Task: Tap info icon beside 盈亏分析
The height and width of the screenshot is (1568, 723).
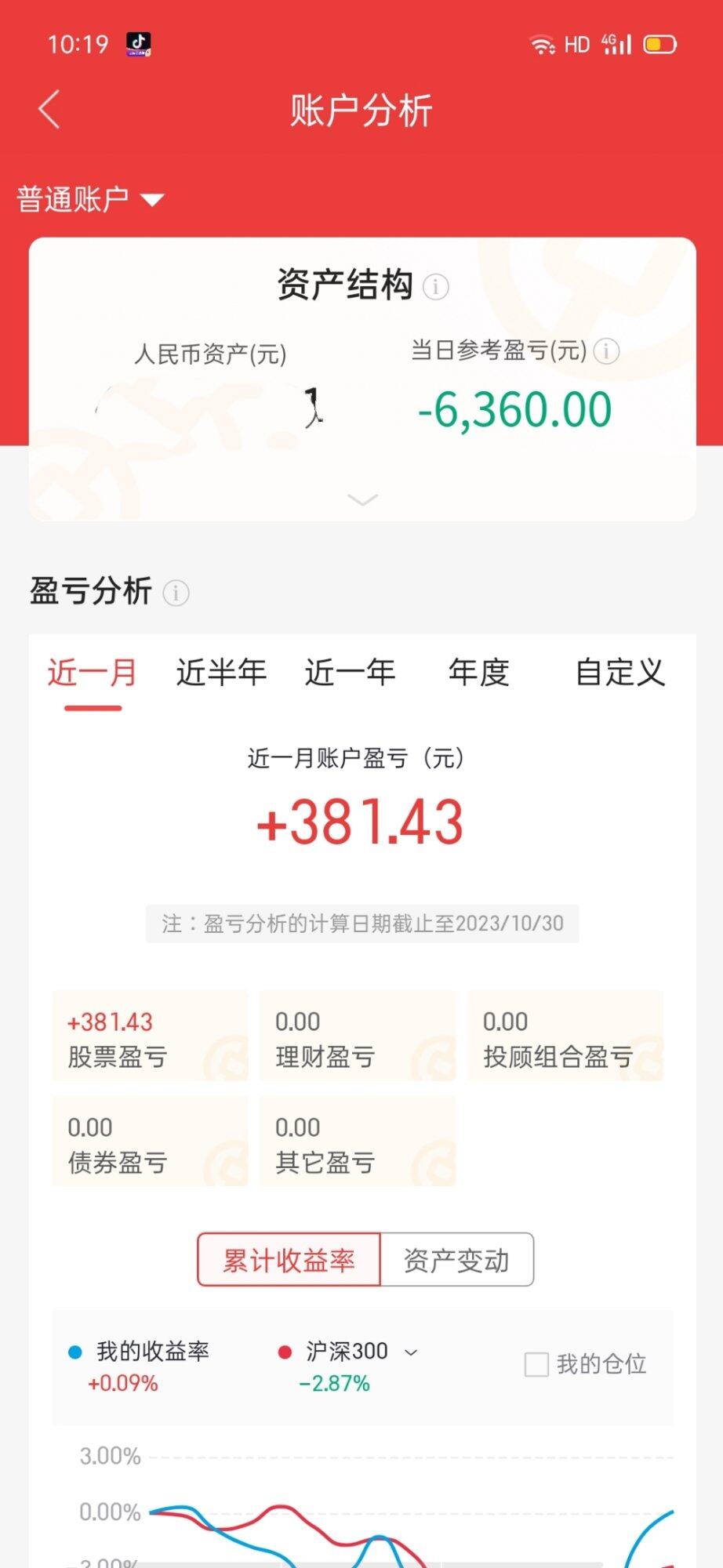Action: coord(176,593)
